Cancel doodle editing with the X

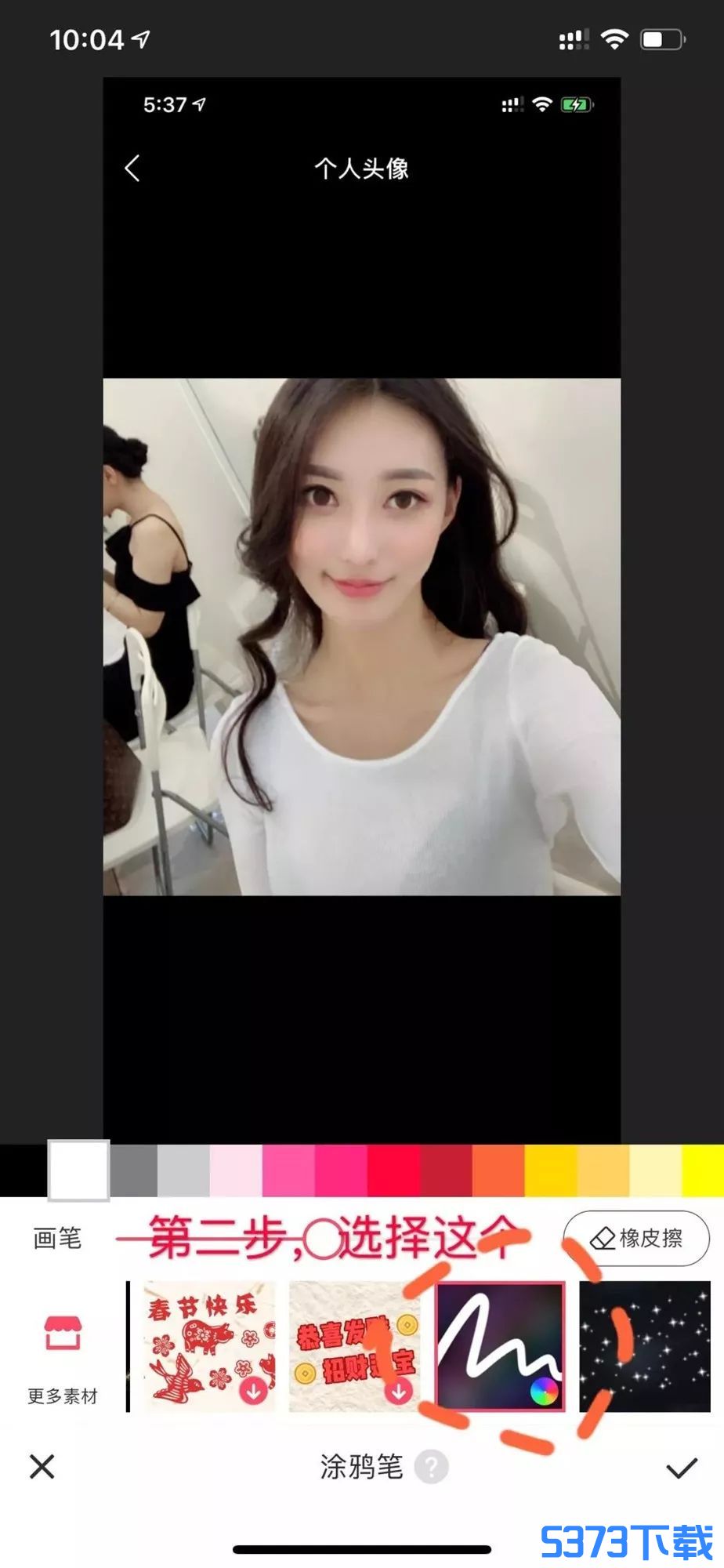pyautogui.click(x=42, y=1467)
